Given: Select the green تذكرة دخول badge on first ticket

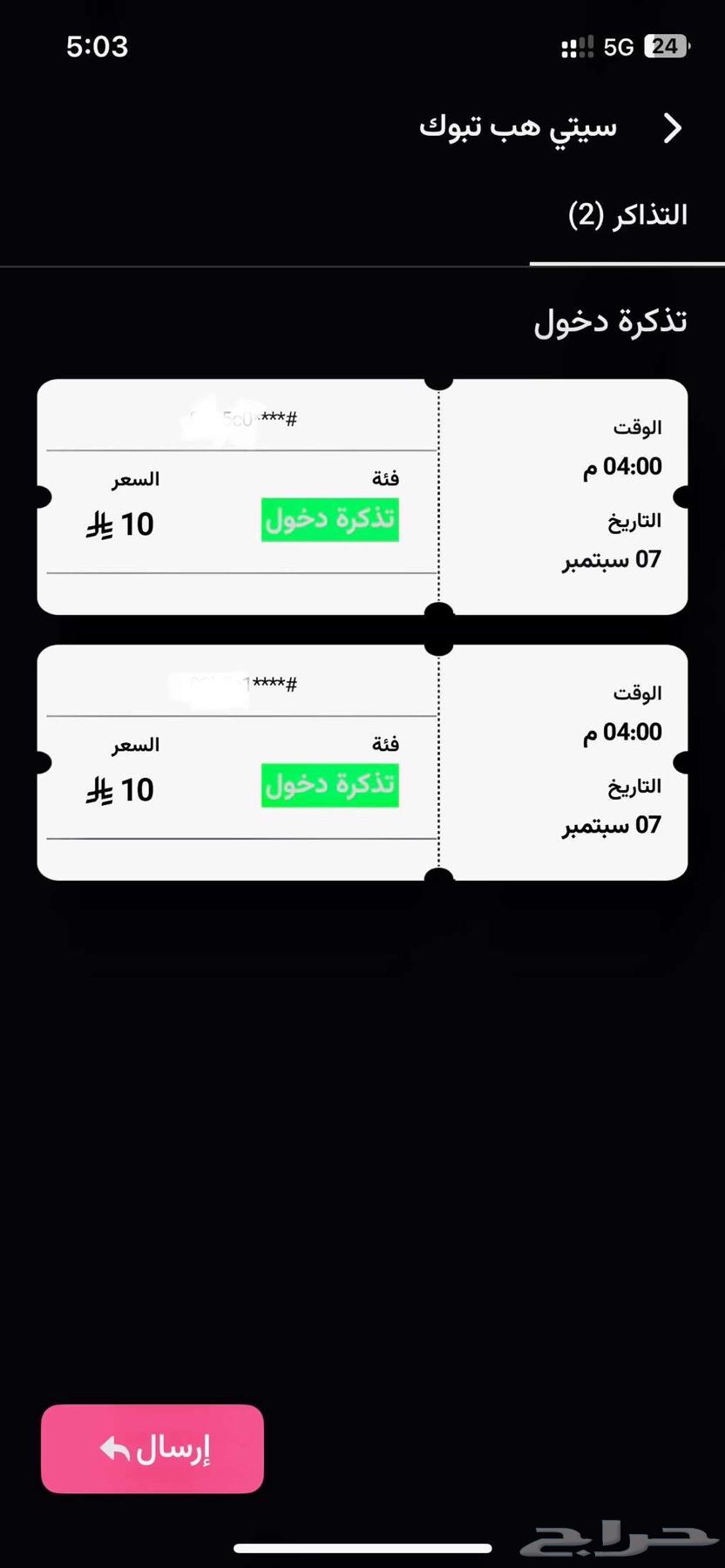Looking at the screenshot, I should pos(329,520).
